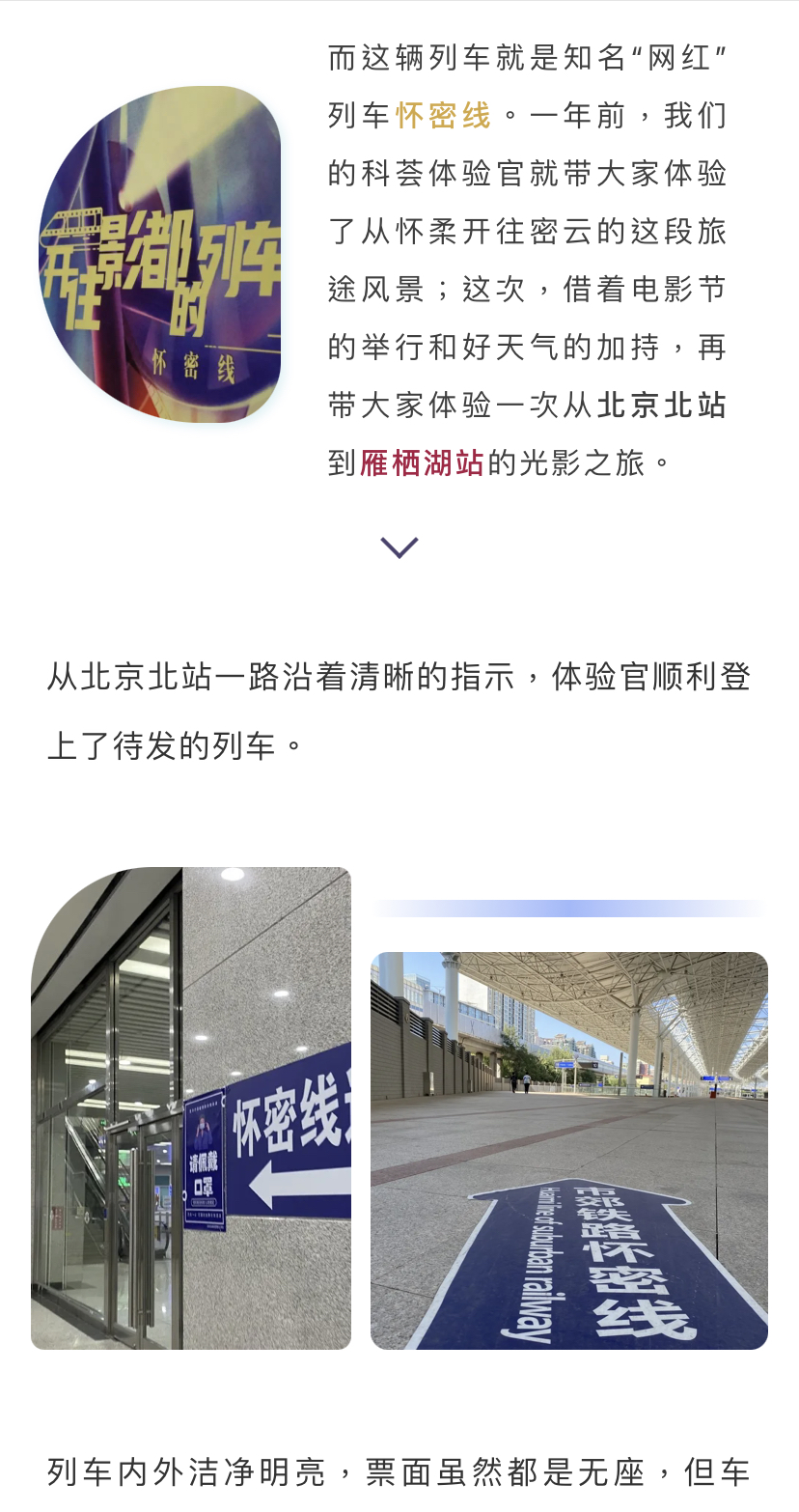Viewport: 799px width, 1512px height.
Task: Enlarge the platform floor arrow photo
Action: [x=569, y=1150]
